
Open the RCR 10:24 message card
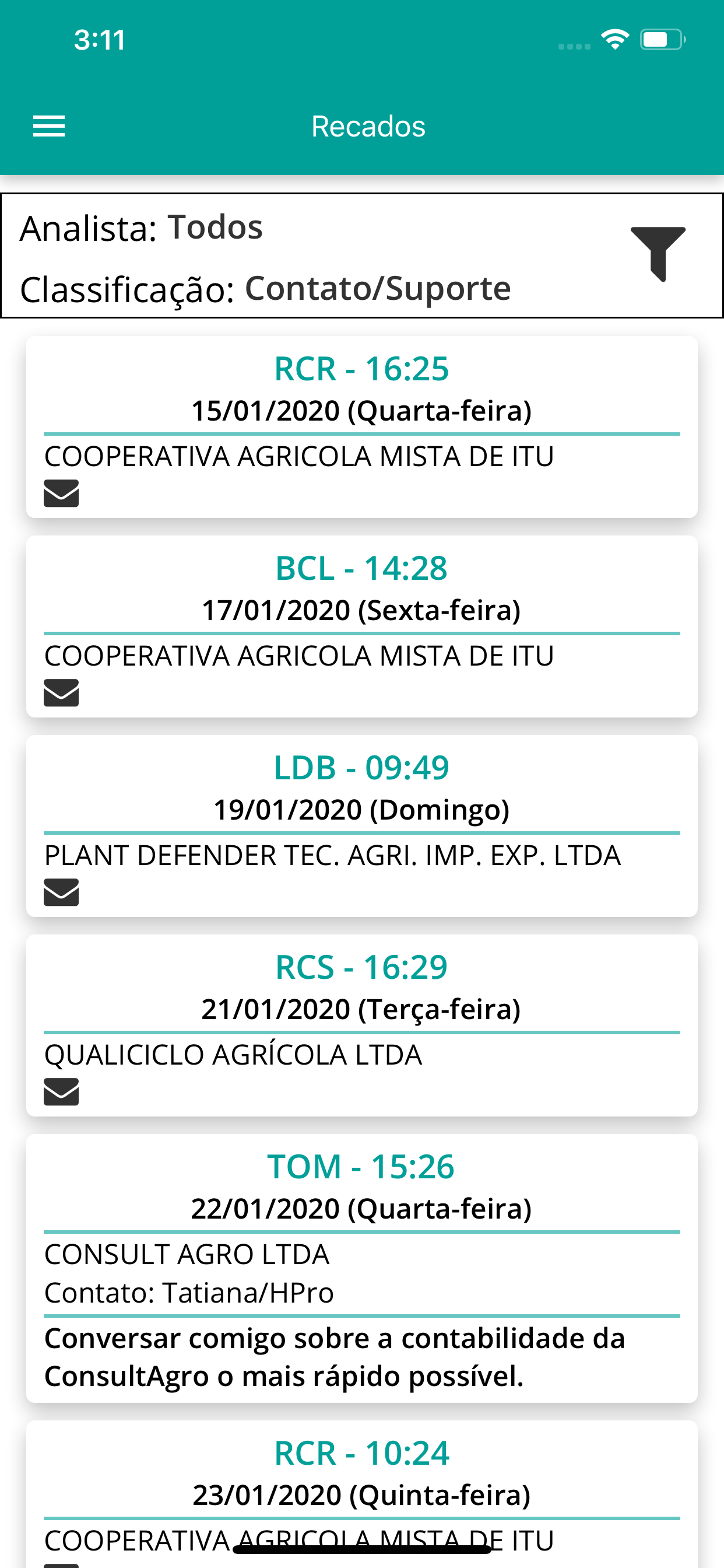click(361, 1494)
